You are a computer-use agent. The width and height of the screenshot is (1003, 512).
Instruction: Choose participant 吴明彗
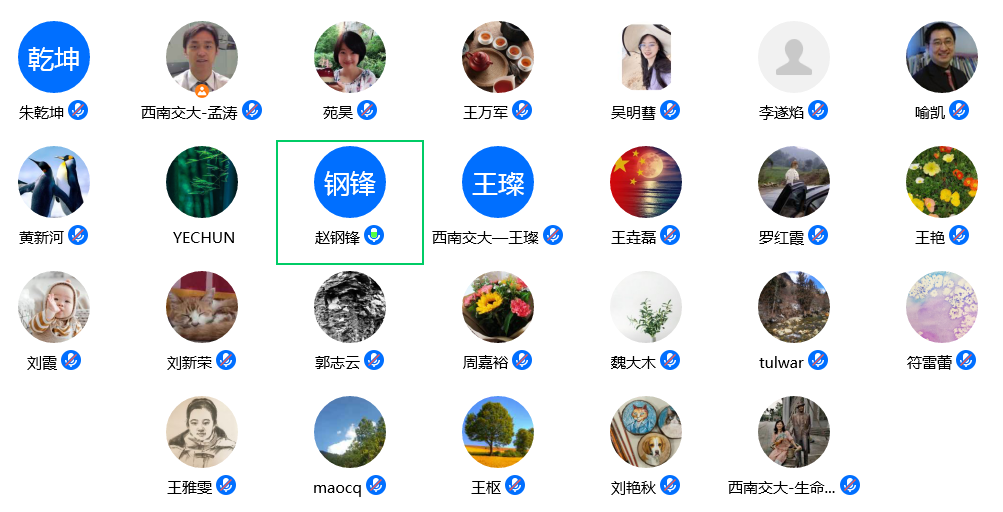coord(646,58)
